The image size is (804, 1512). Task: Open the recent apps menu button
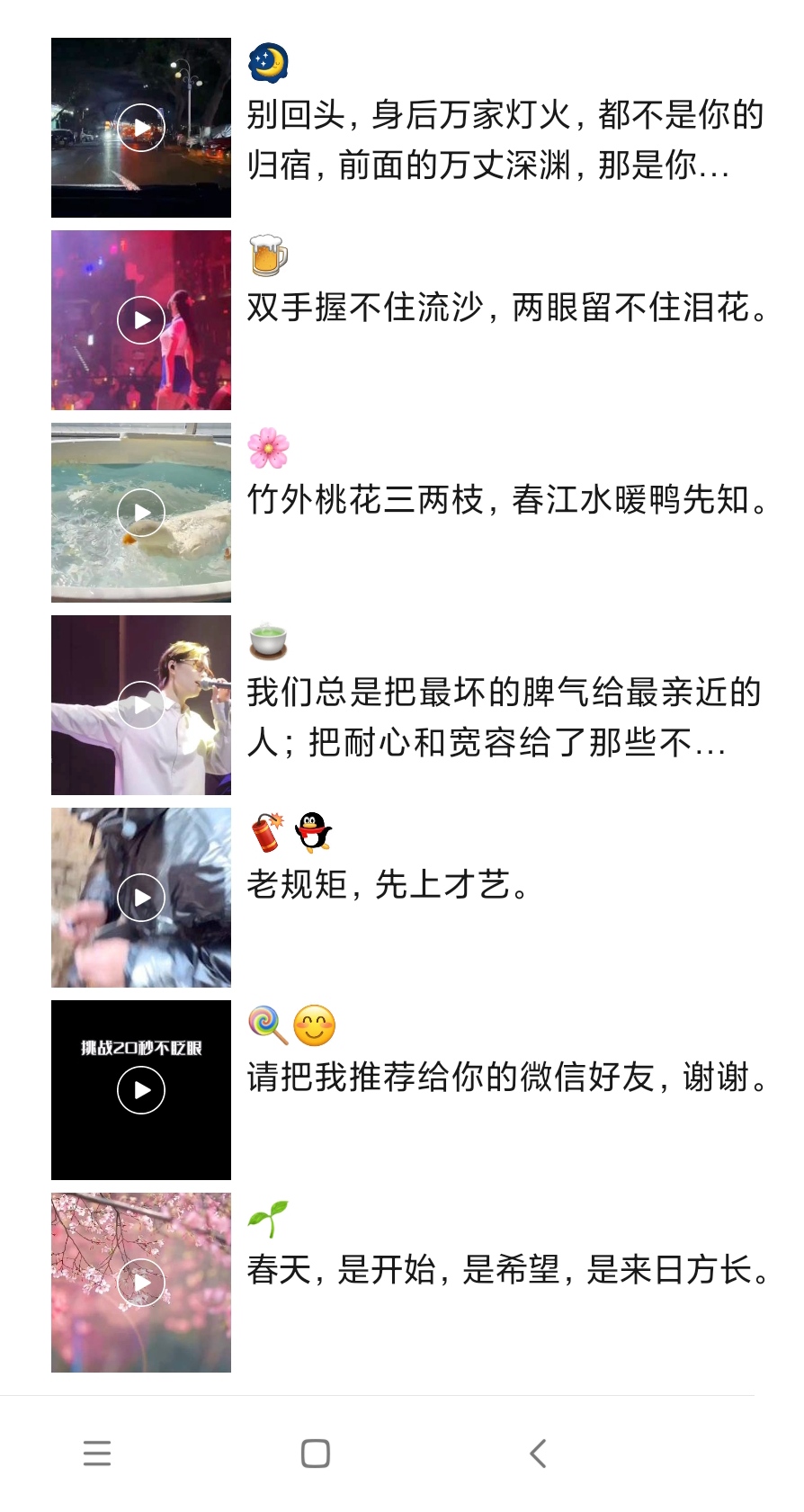[97, 1454]
